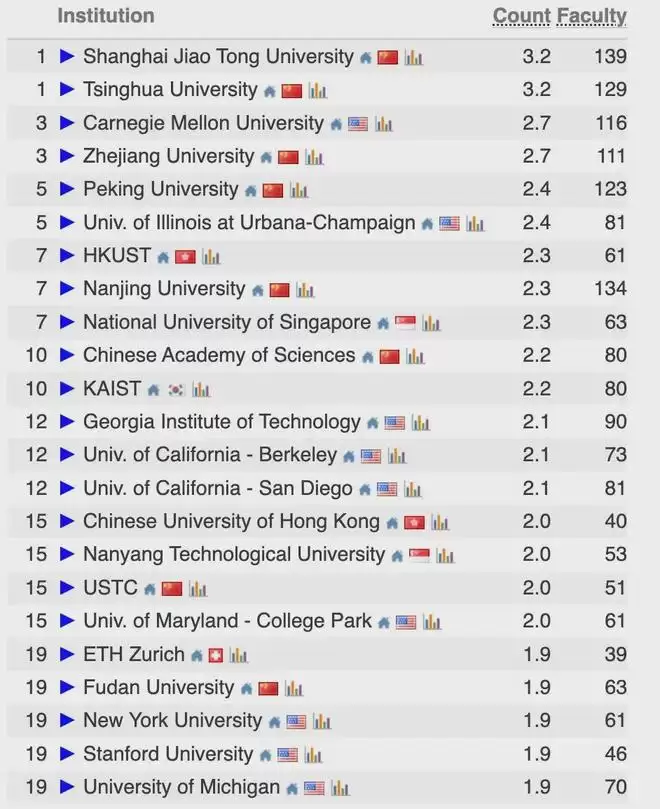Open Georgia Institute of Technology home icon
The image size is (660, 809).
pos(372,423)
